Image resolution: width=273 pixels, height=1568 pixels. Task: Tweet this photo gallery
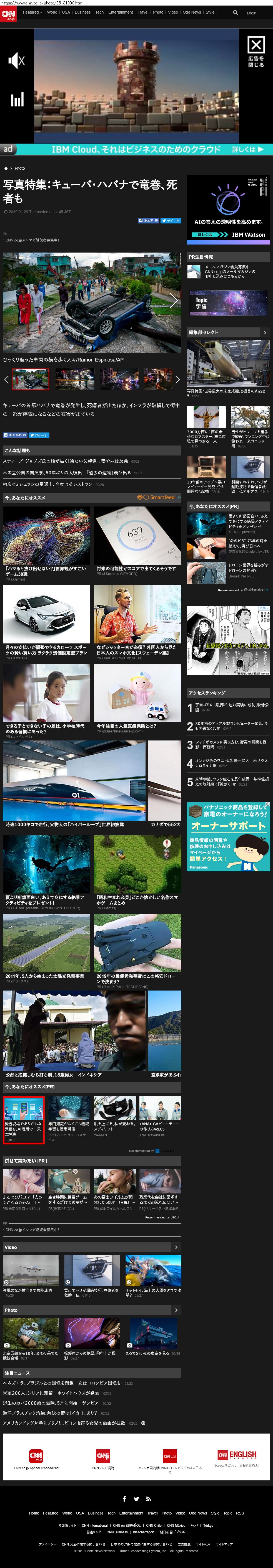[x=171, y=220]
